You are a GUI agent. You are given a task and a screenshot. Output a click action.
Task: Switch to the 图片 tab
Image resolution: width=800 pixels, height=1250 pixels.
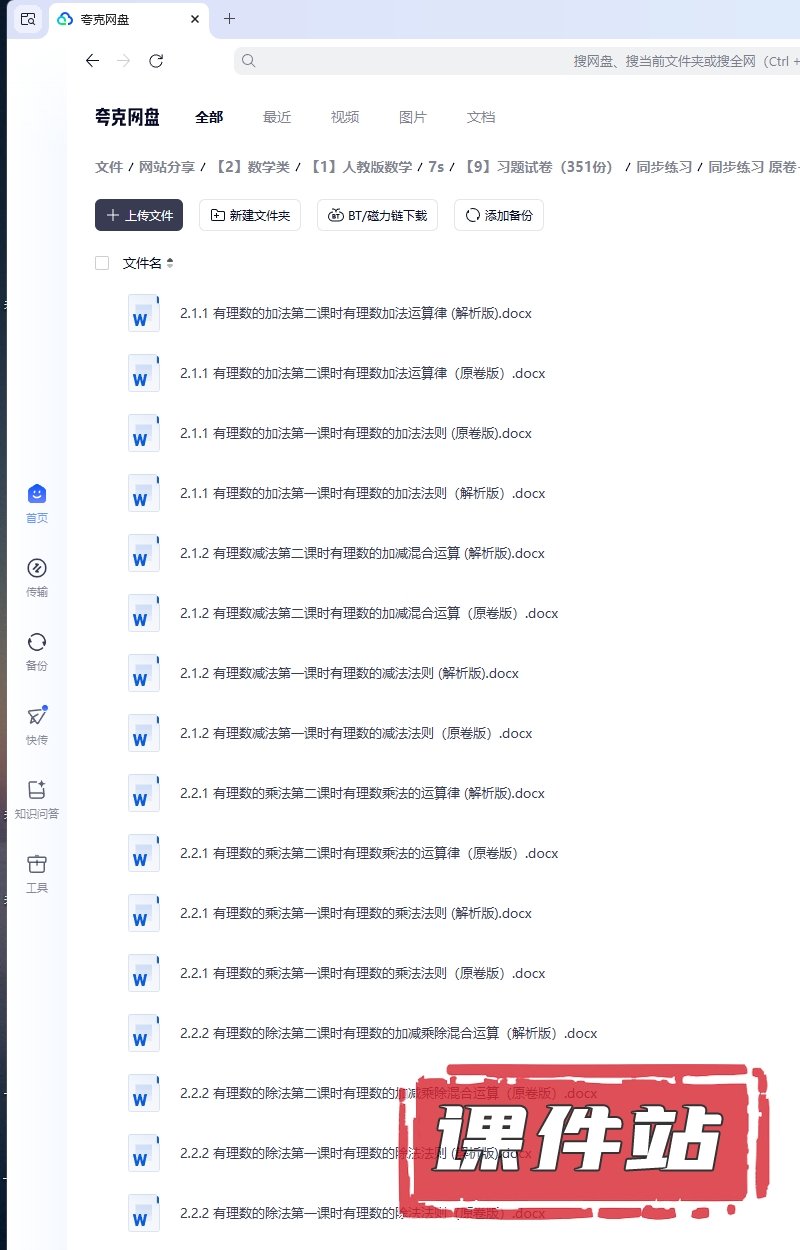coord(413,117)
